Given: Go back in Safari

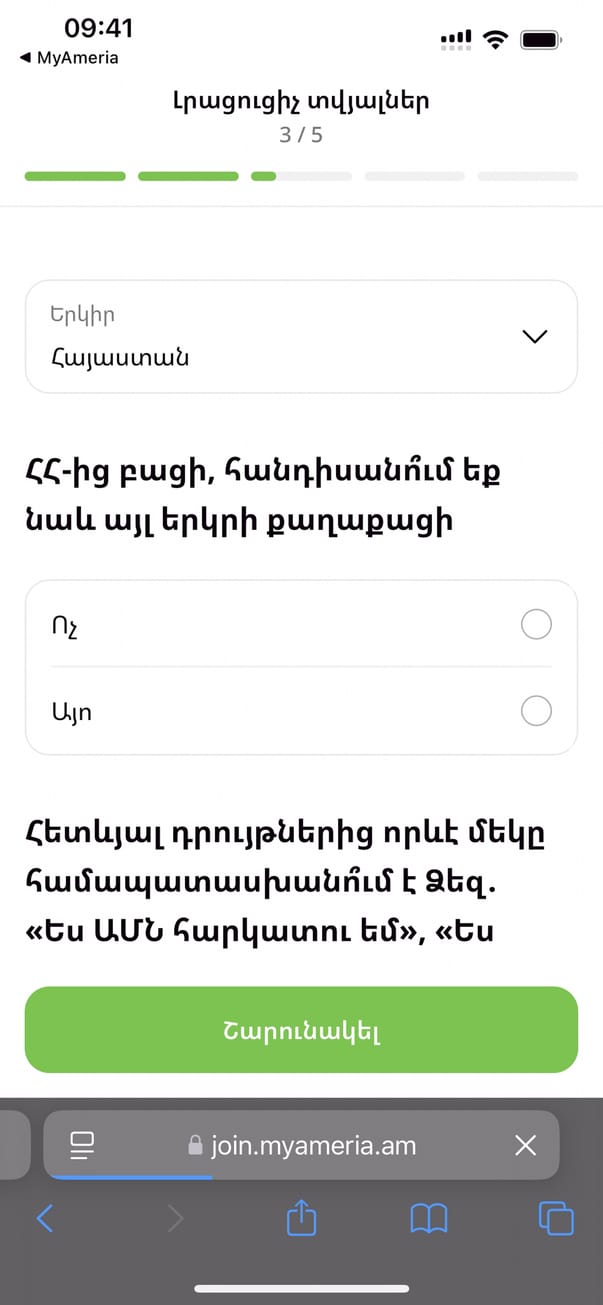Looking at the screenshot, I should point(44,1217).
